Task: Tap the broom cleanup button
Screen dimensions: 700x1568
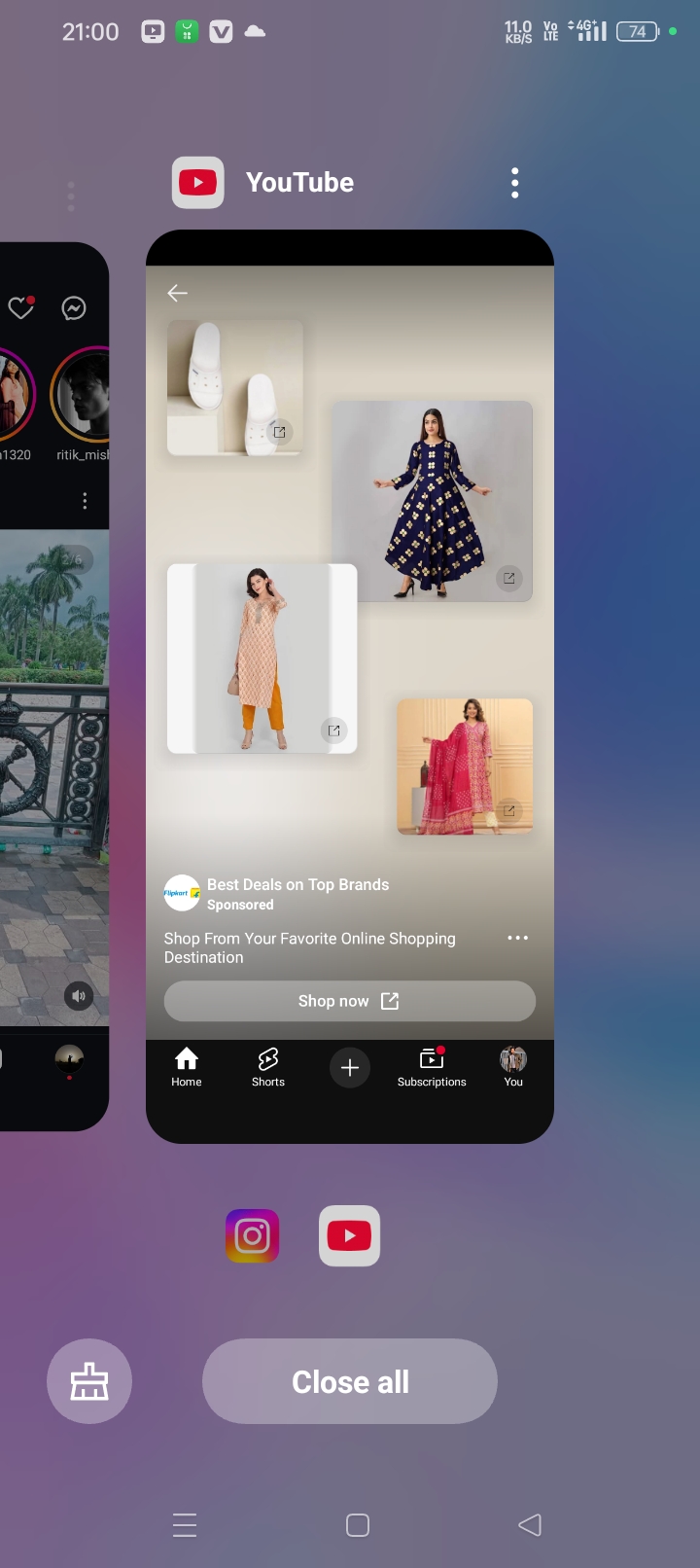Action: 89,1381
